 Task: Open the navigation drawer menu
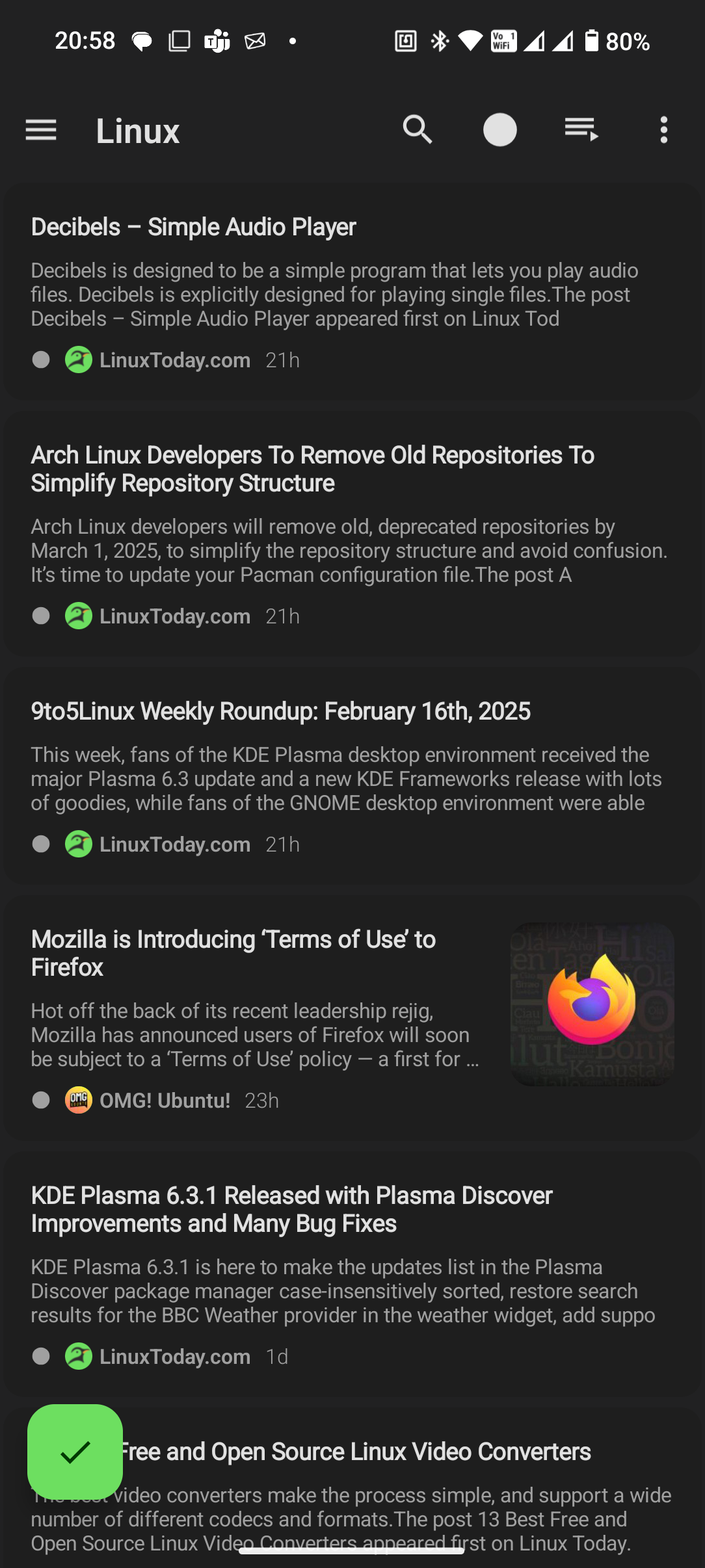[41, 130]
